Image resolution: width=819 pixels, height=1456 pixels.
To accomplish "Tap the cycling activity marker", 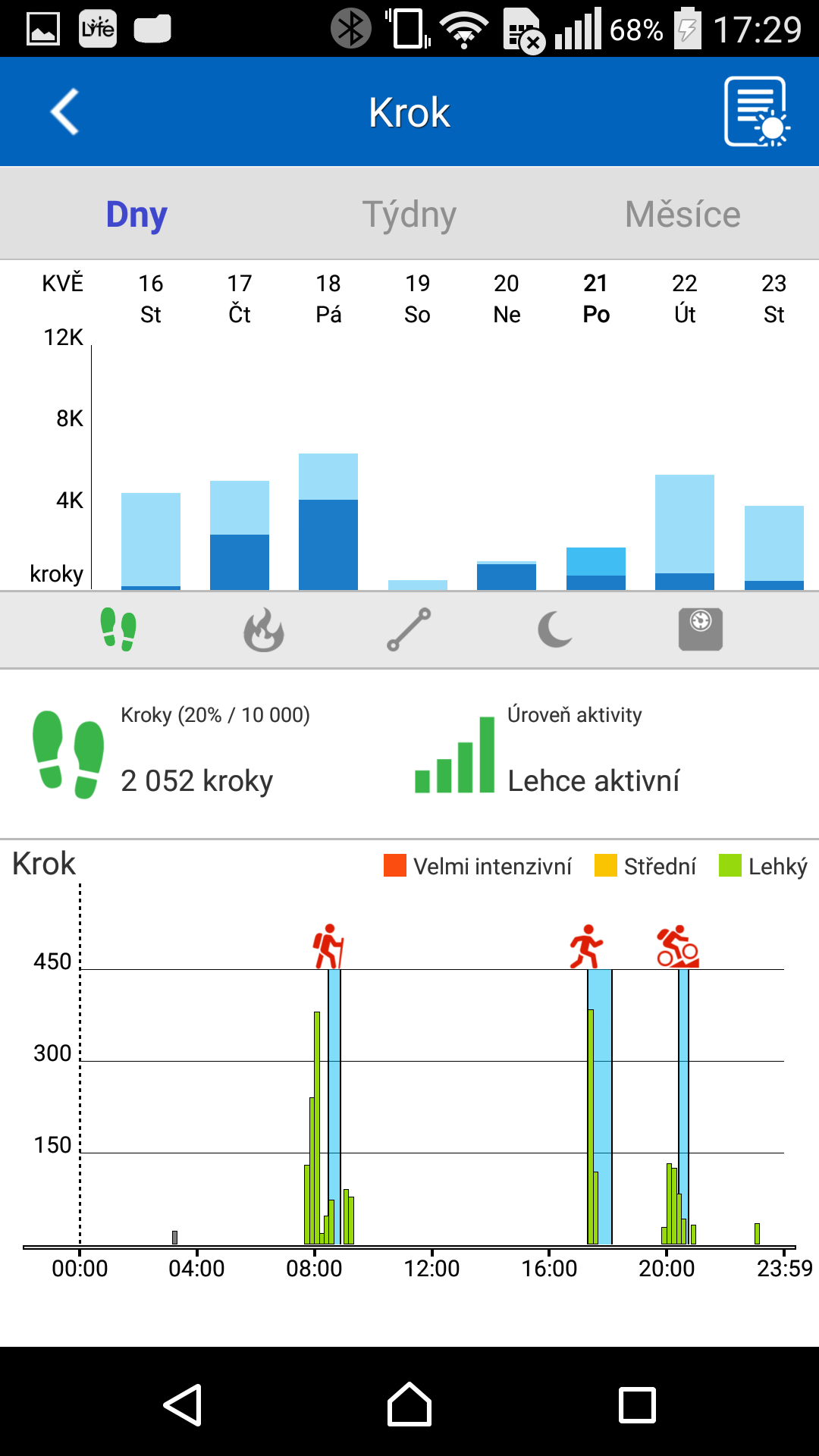I will pos(677,946).
